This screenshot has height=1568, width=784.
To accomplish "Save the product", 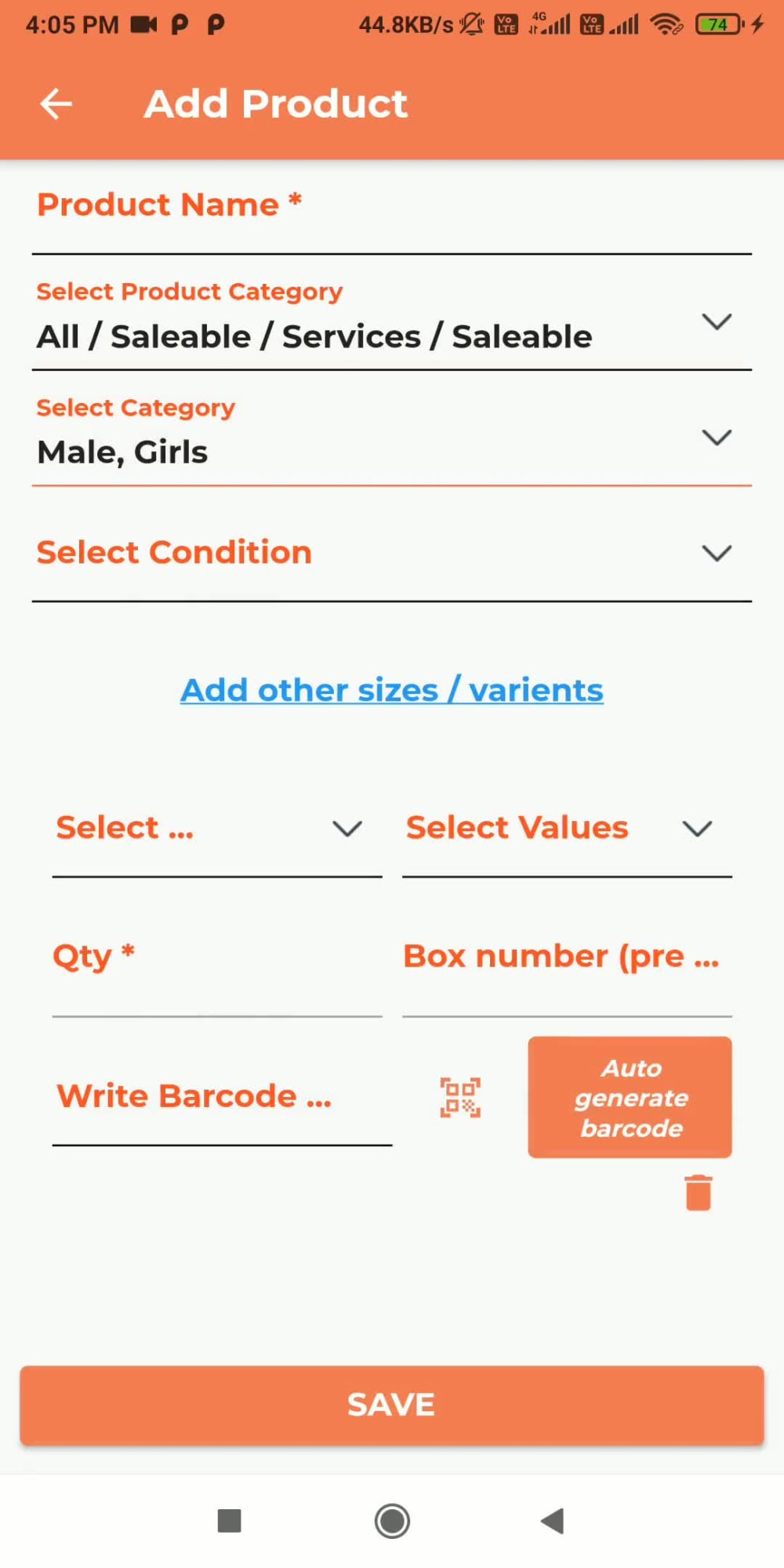I will 391,1405.
